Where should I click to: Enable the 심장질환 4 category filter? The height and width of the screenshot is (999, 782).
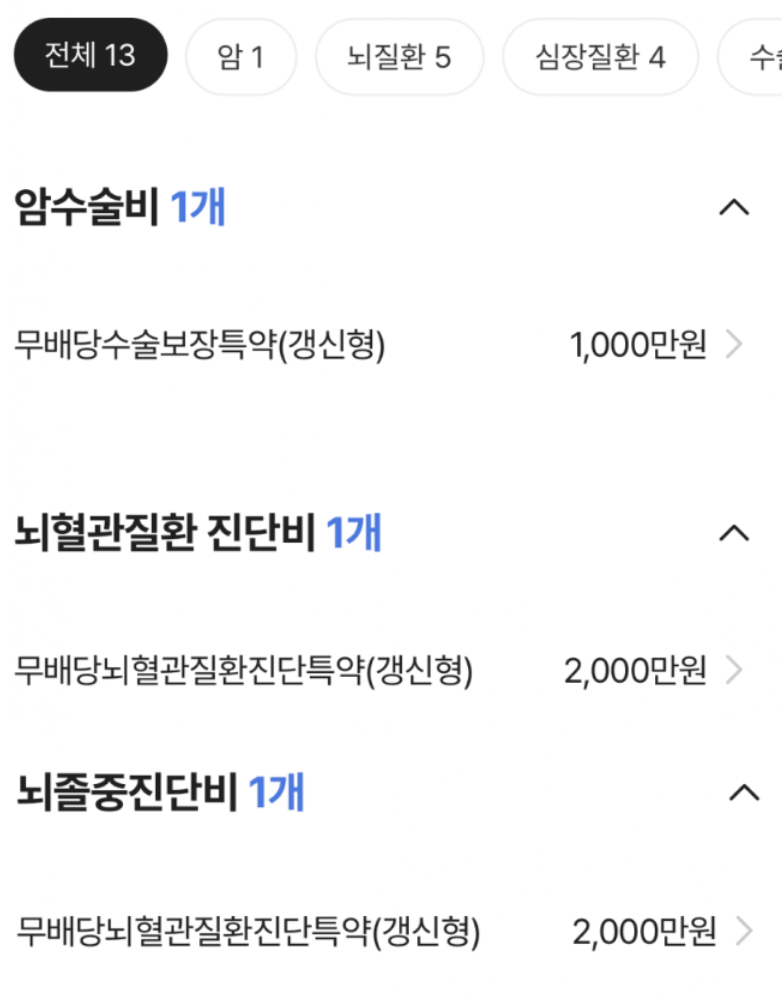599,57
